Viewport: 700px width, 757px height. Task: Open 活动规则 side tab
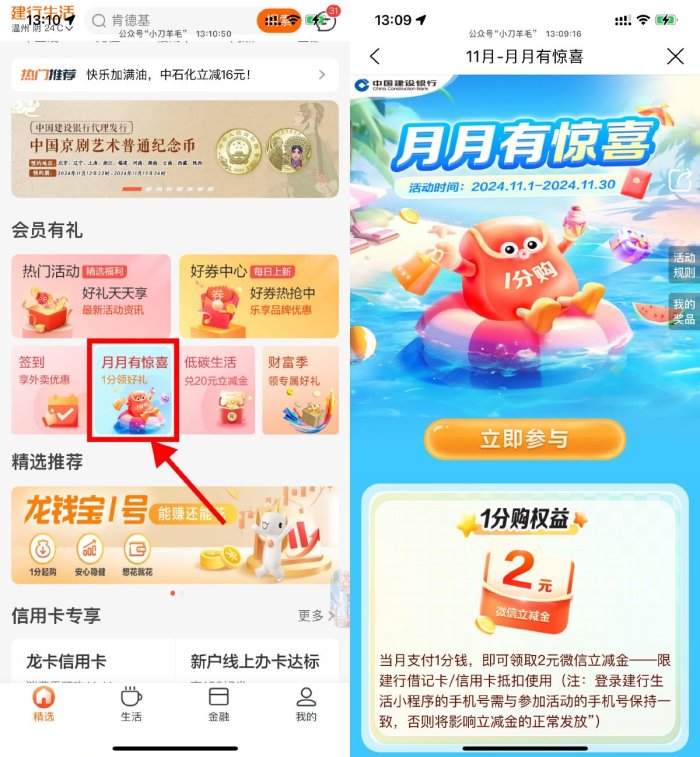pos(684,266)
